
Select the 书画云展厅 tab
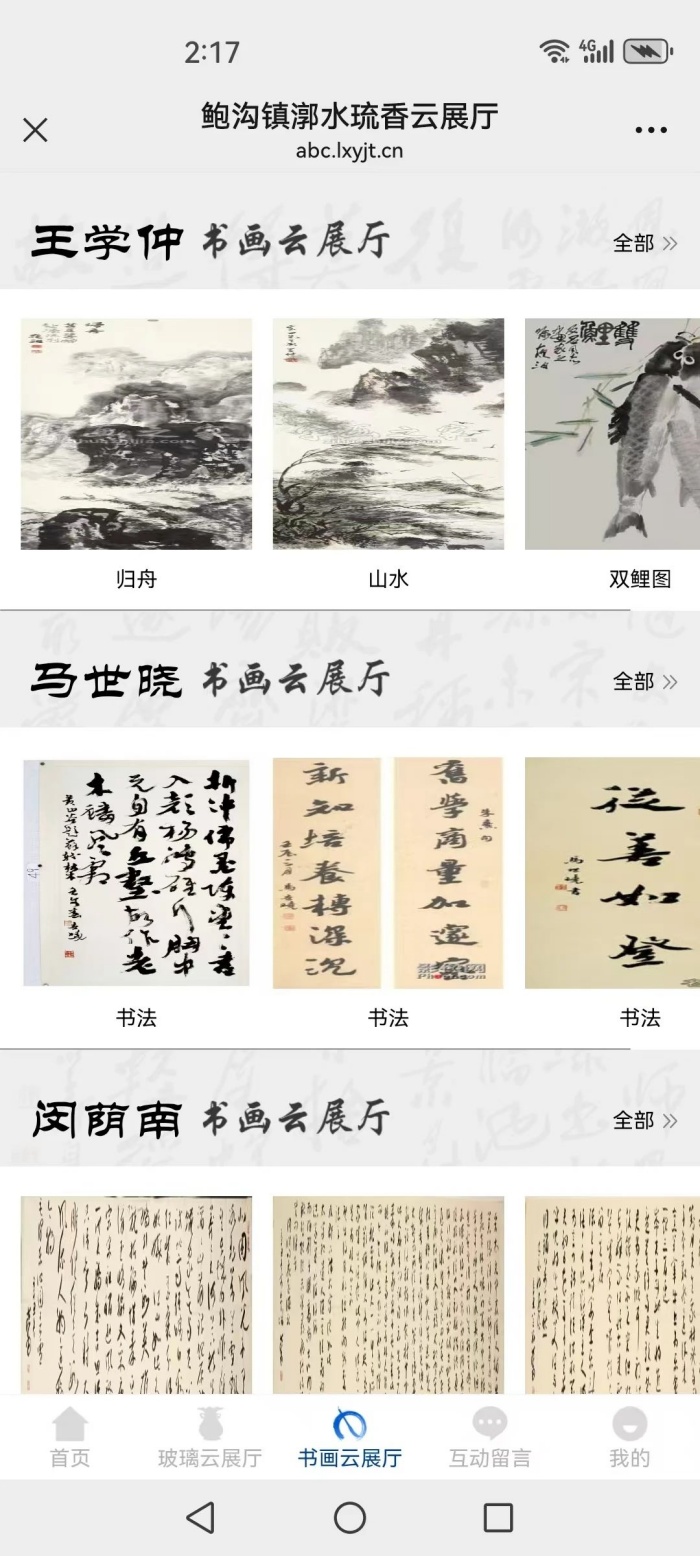pos(350,1438)
